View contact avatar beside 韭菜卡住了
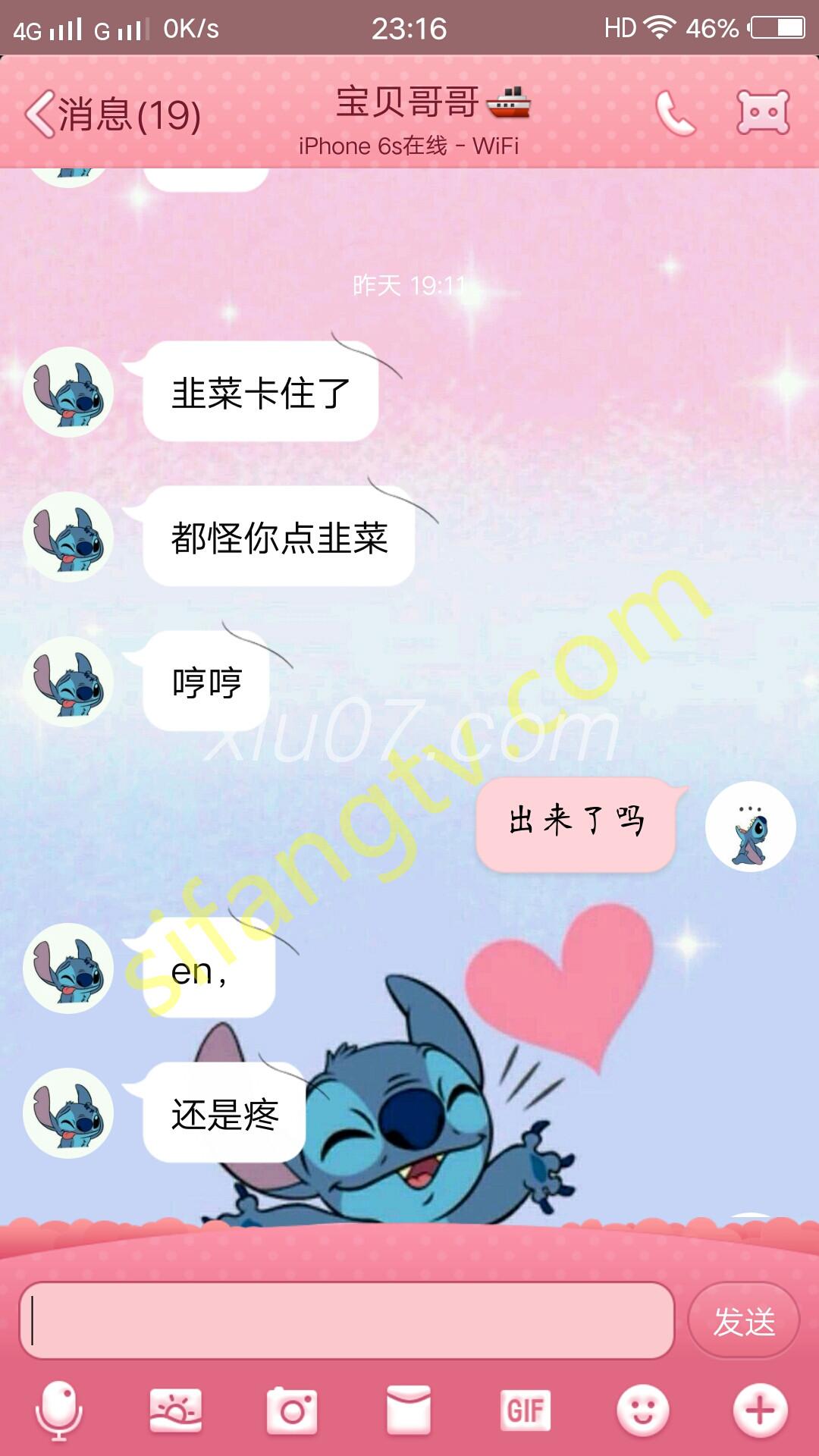819x1456 pixels. (x=68, y=392)
